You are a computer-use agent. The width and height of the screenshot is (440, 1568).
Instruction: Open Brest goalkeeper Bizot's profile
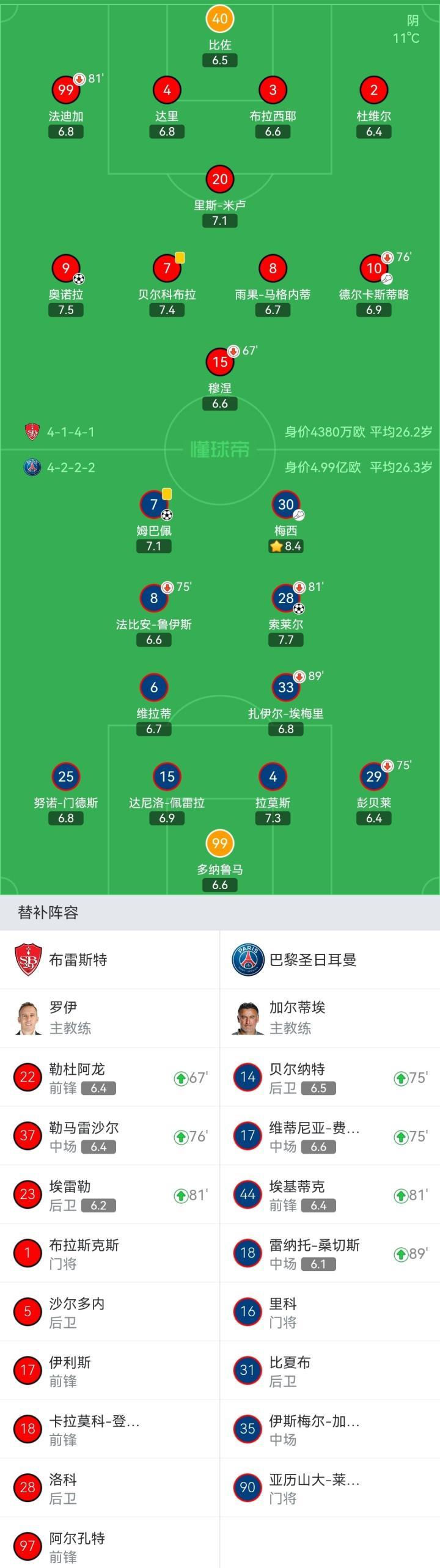coord(219,19)
